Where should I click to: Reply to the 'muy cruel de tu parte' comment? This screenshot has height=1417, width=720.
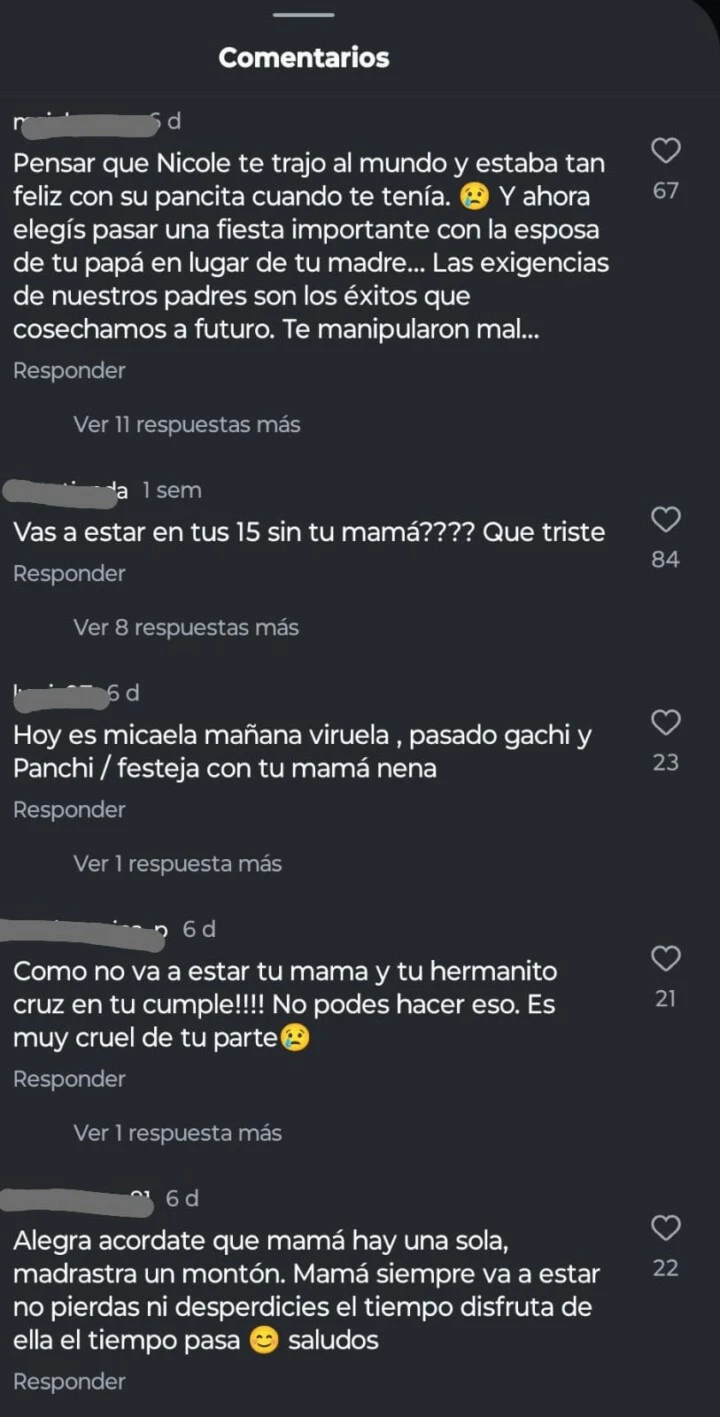click(69, 1079)
